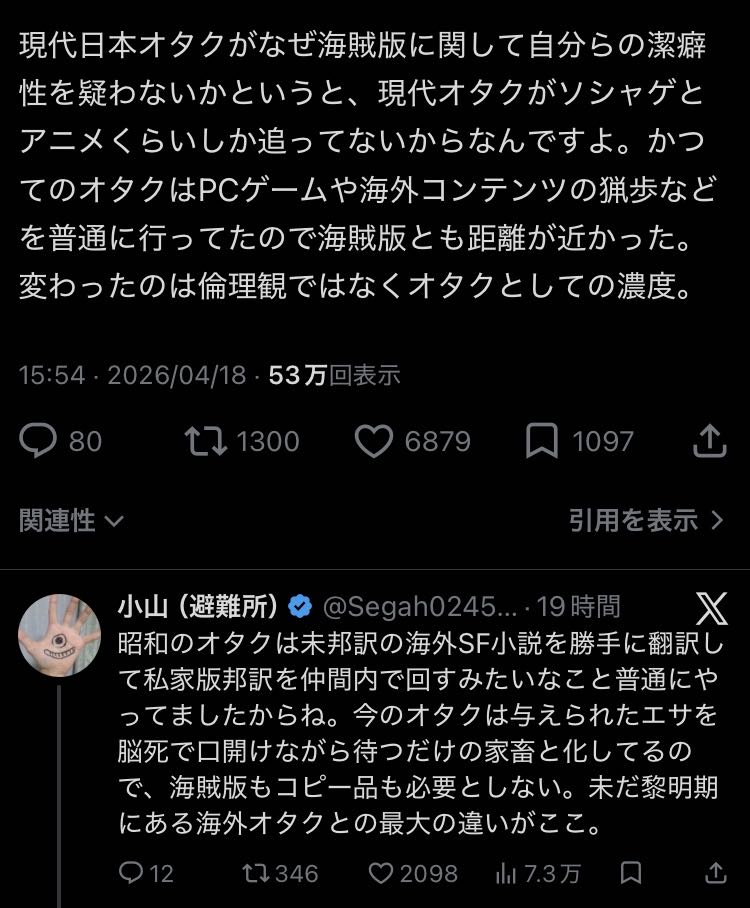Open the 関連性 sort dropdown

coord(70,520)
